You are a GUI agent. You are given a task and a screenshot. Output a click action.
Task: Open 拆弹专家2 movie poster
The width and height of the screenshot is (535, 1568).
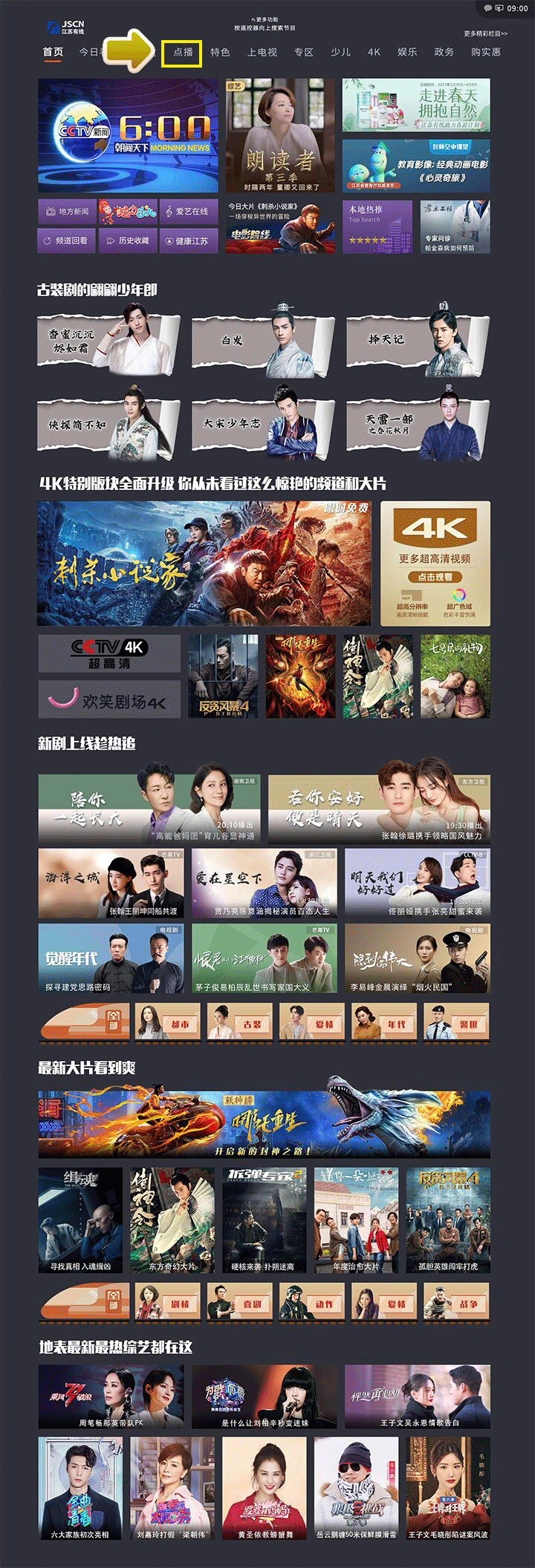(265, 1220)
